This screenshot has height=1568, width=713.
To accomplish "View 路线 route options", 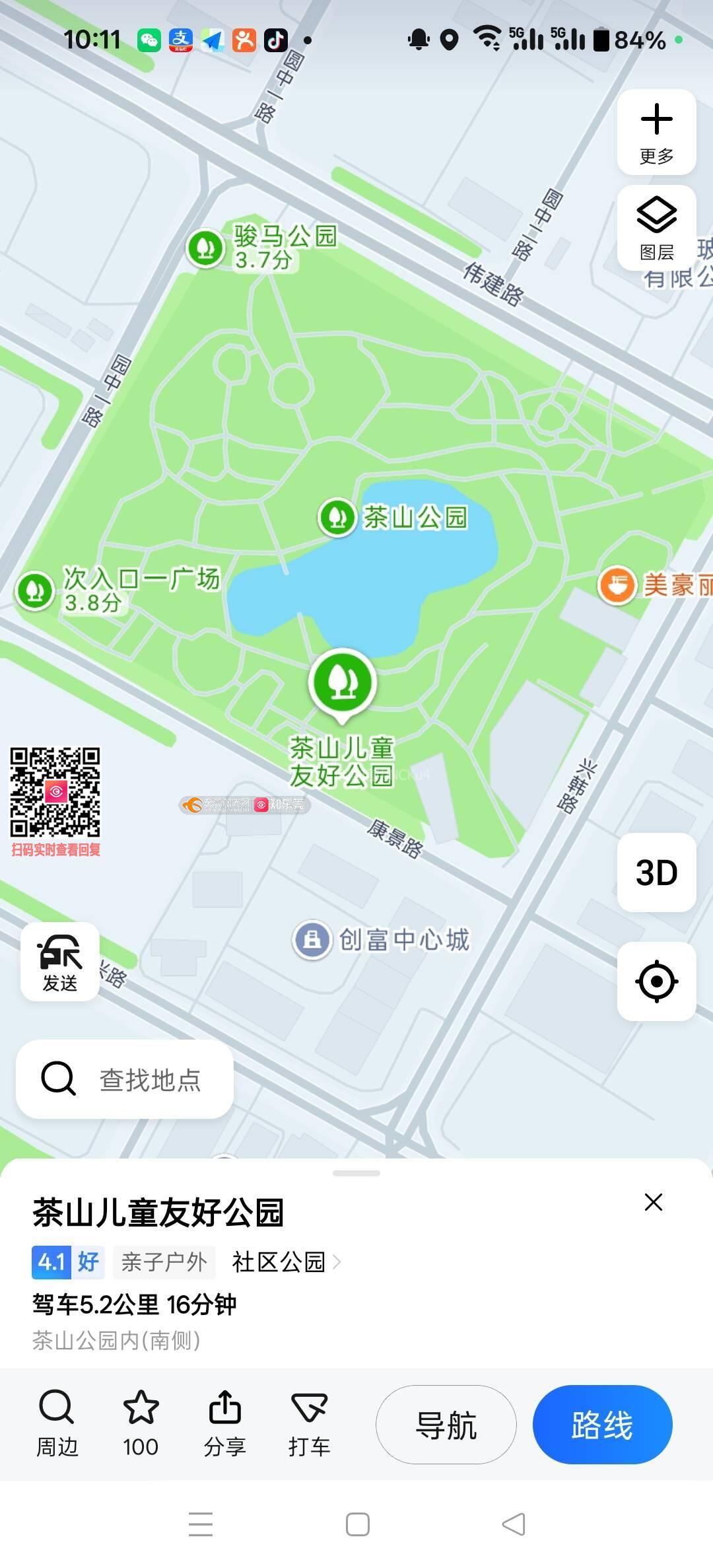I will [602, 1425].
